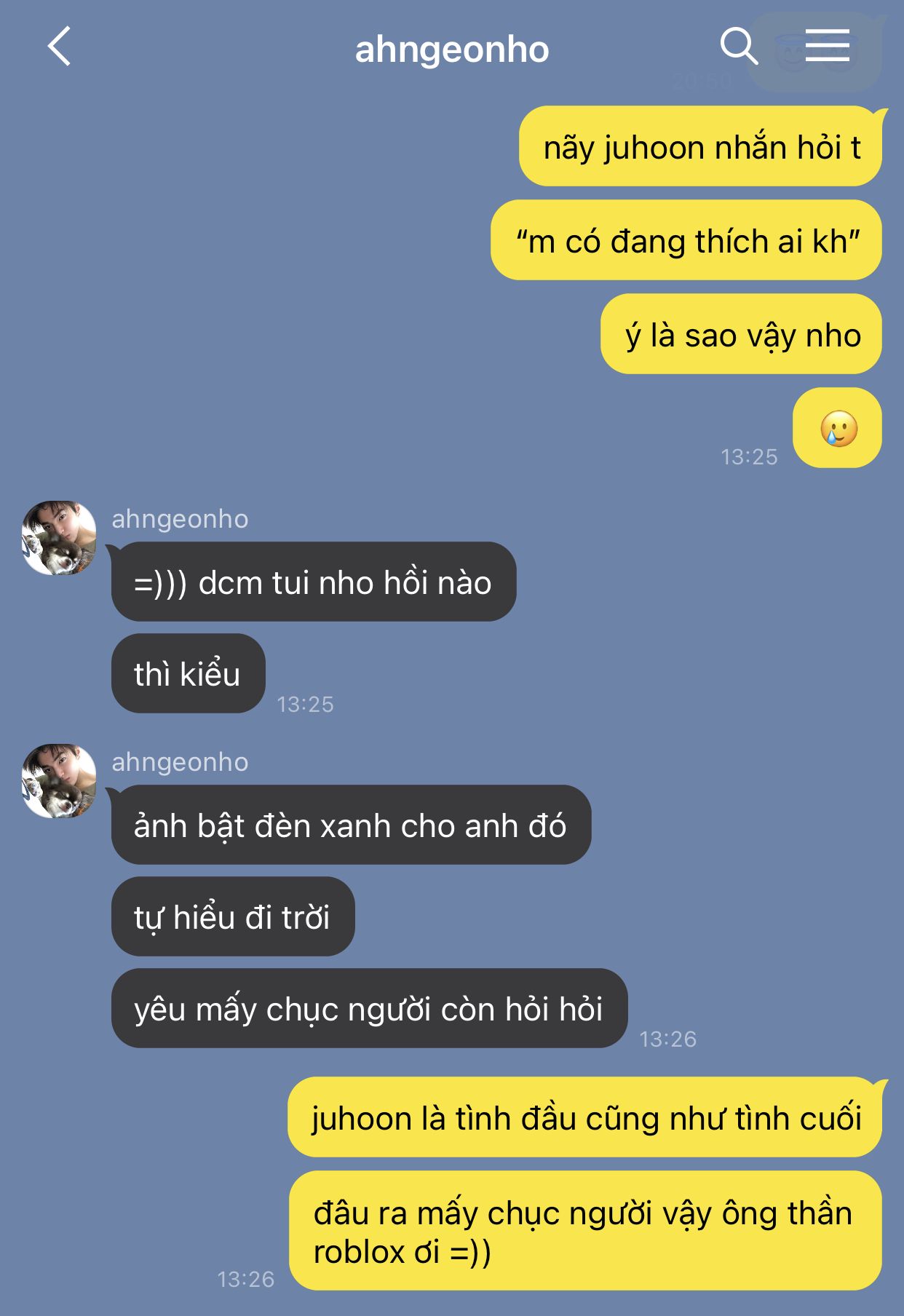Go back to the chat list
904x1316 pixels.
[60, 47]
